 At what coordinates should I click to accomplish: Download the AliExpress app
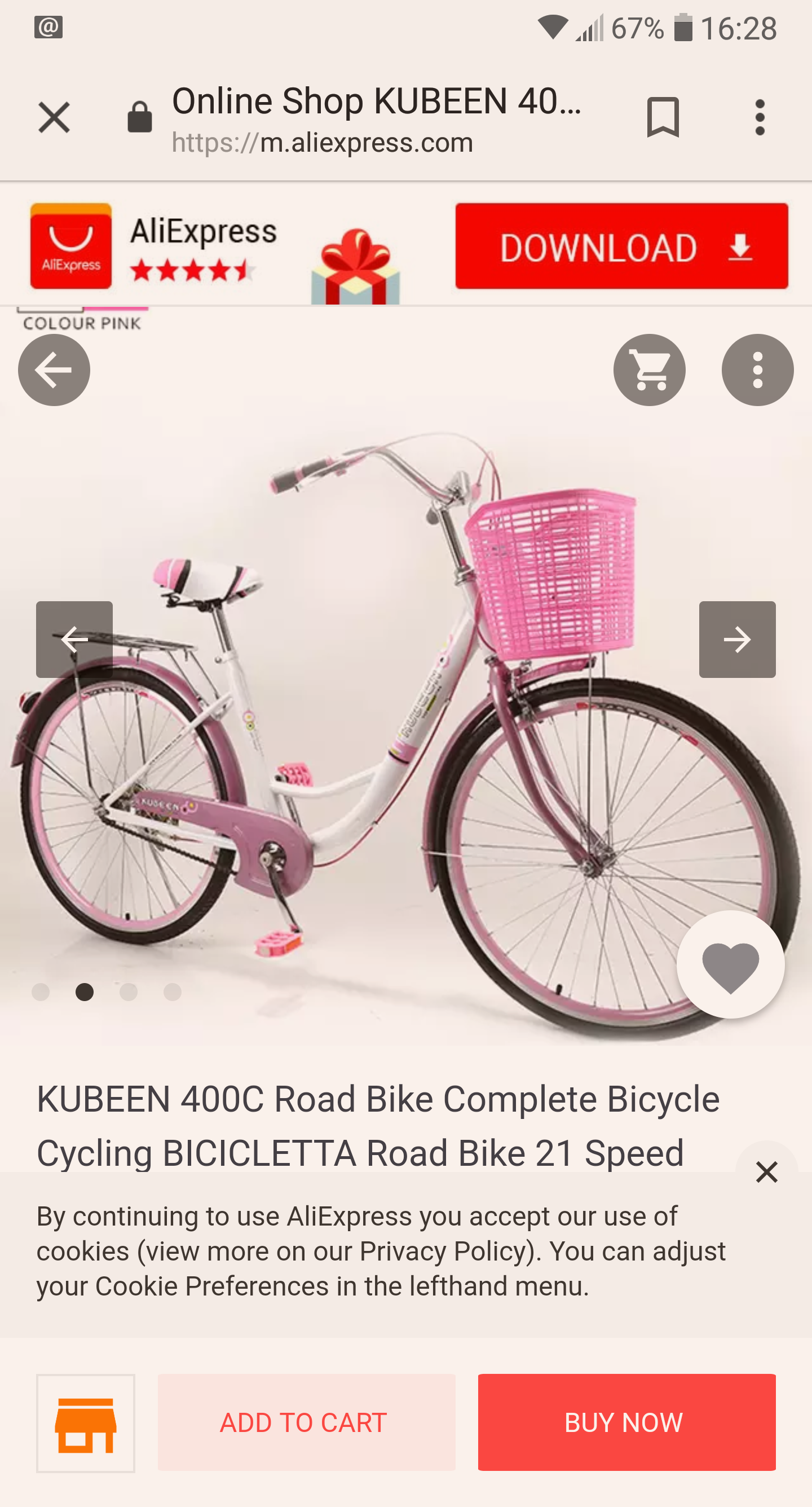pos(621,246)
